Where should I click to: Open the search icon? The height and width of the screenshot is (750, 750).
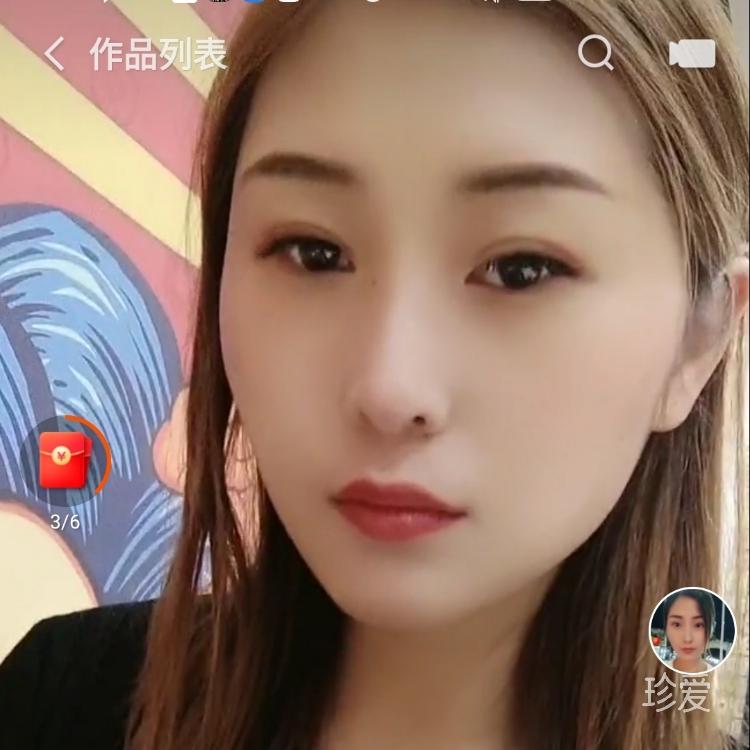pyautogui.click(x=596, y=53)
